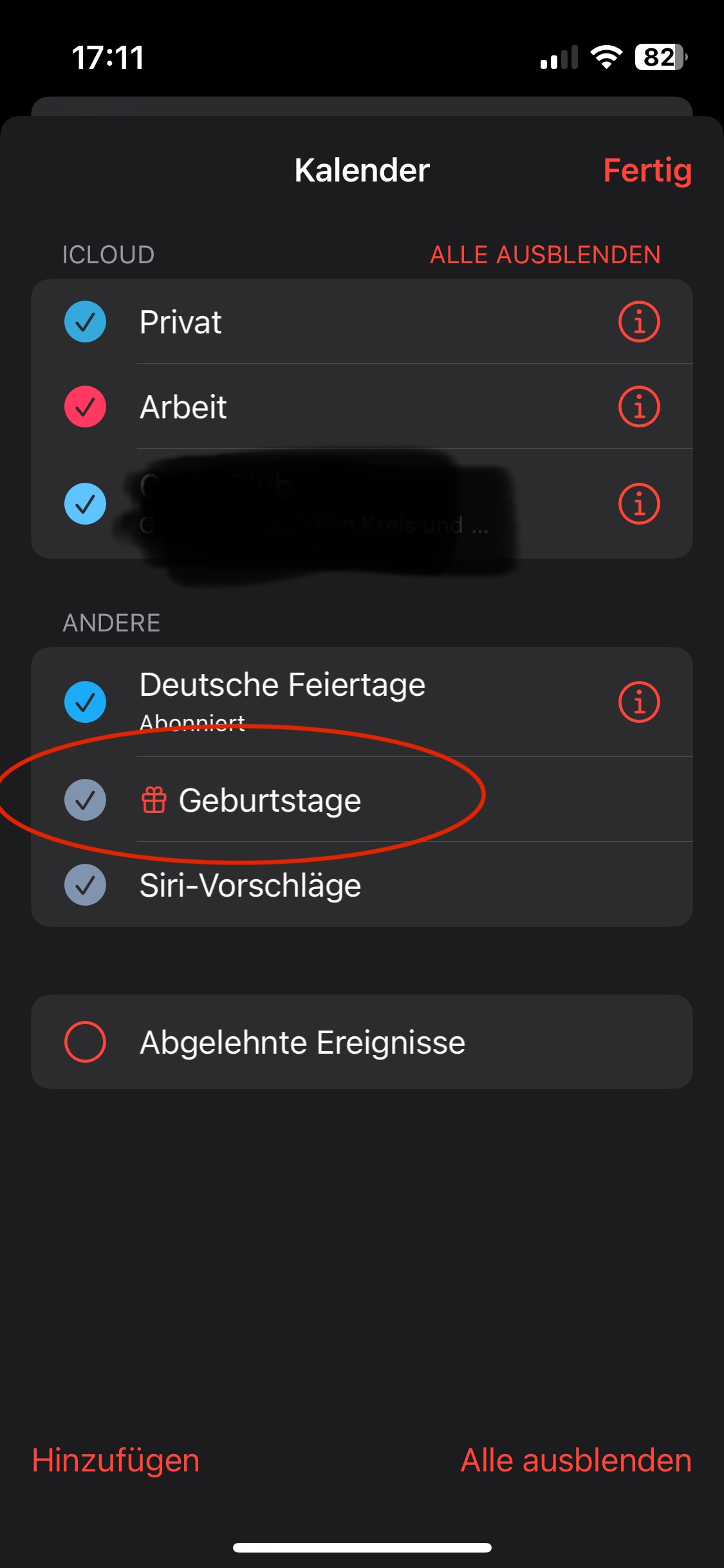Viewport: 724px width, 1568px height.
Task: Open info for the Privat calendar
Action: (638, 321)
